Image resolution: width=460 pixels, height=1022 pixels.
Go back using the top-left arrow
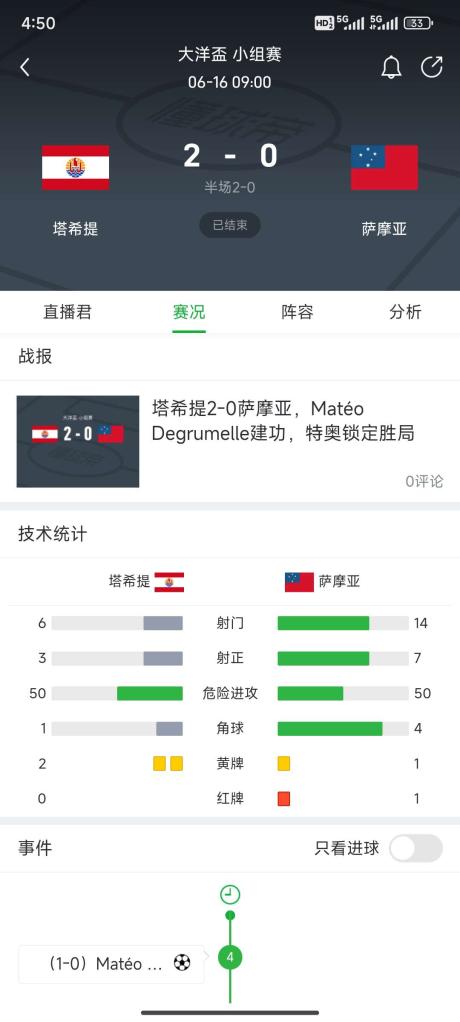pos(25,67)
